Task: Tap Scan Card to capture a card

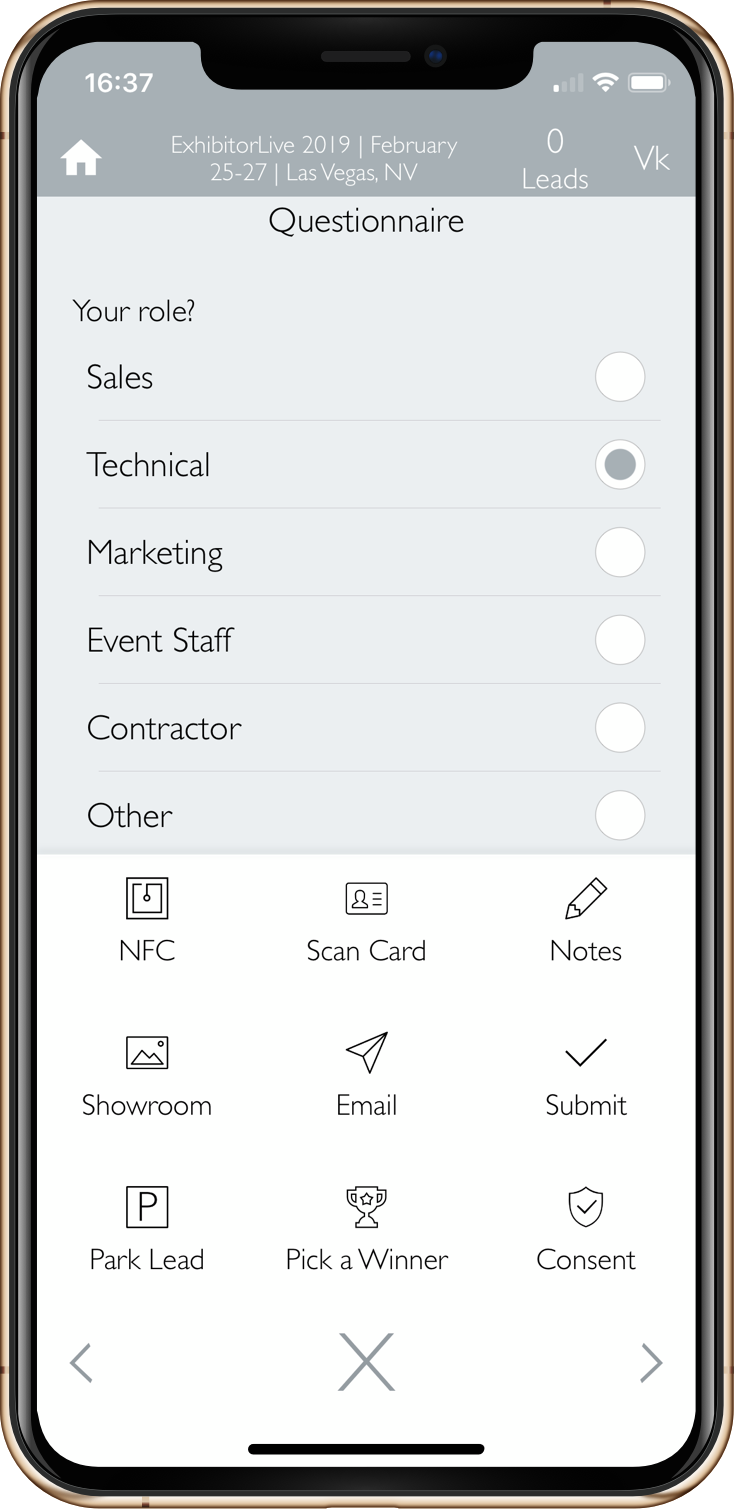Action: 366,920
